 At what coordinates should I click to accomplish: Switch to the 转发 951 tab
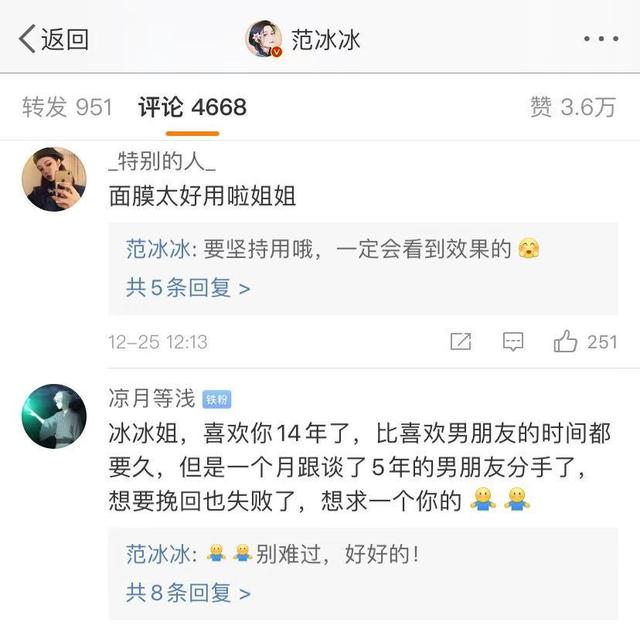point(66,107)
